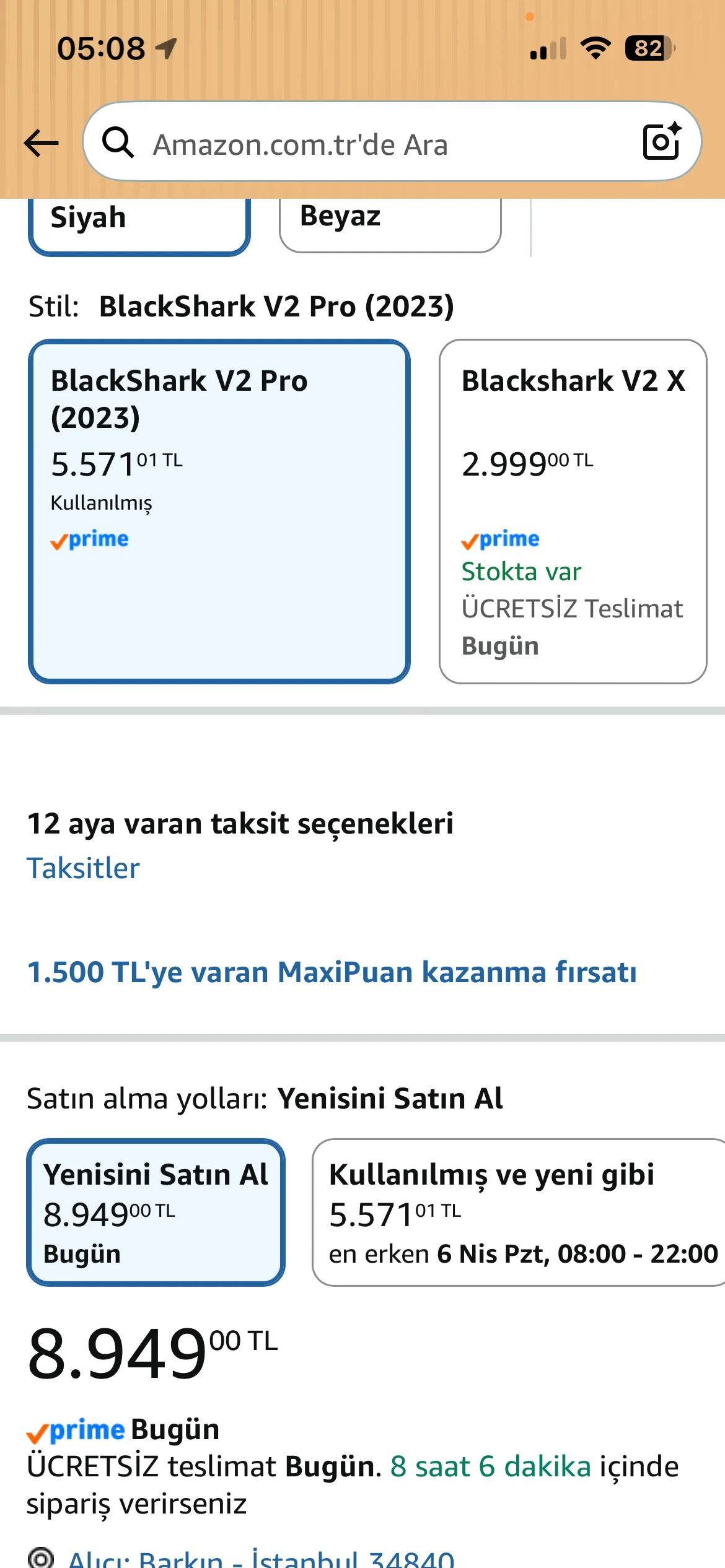Change the delivery address for Barkın
Screen dimensions: 725x1568
tap(260, 1557)
